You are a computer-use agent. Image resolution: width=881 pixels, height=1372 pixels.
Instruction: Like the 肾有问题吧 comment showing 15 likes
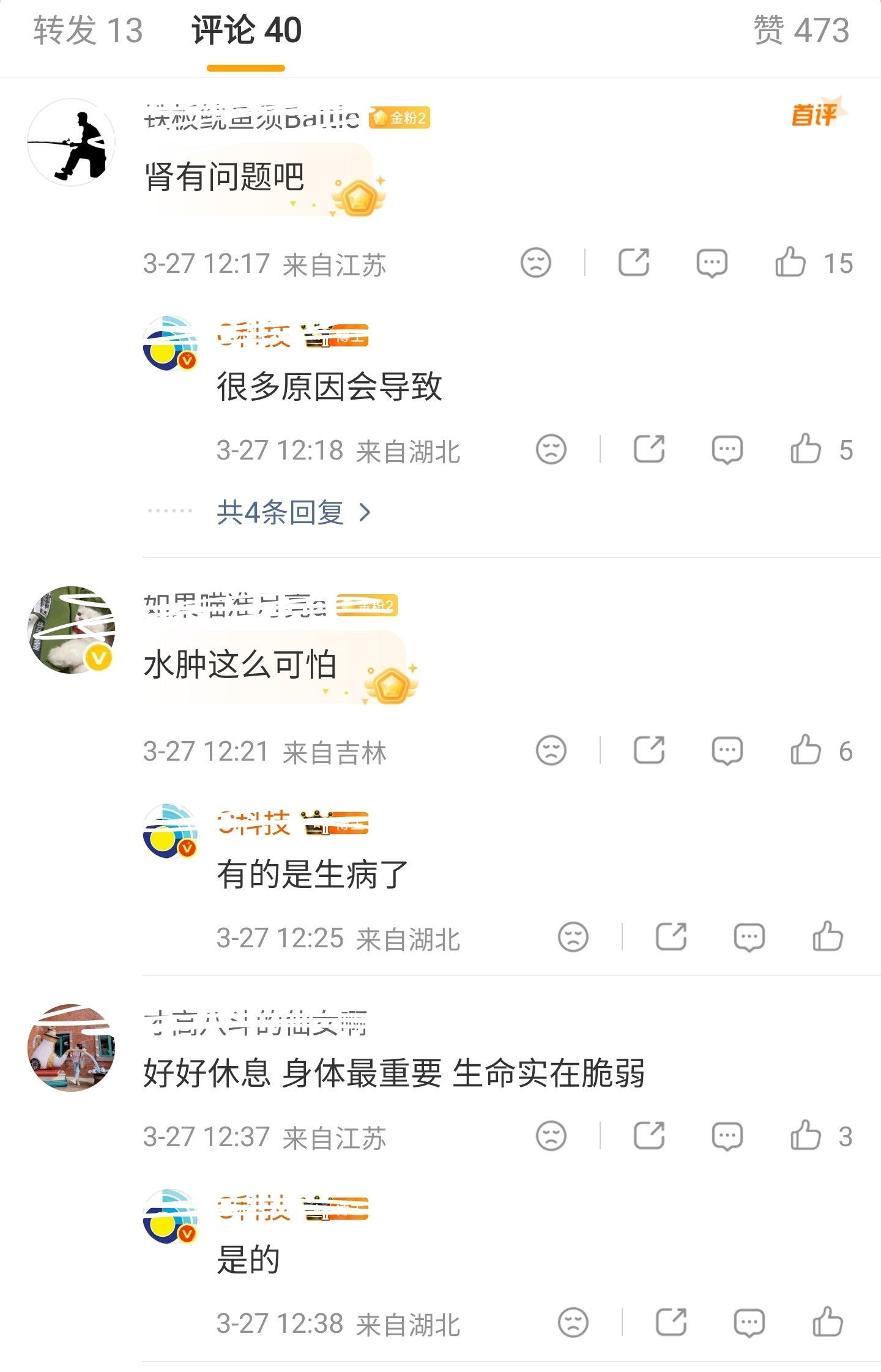coord(792,262)
